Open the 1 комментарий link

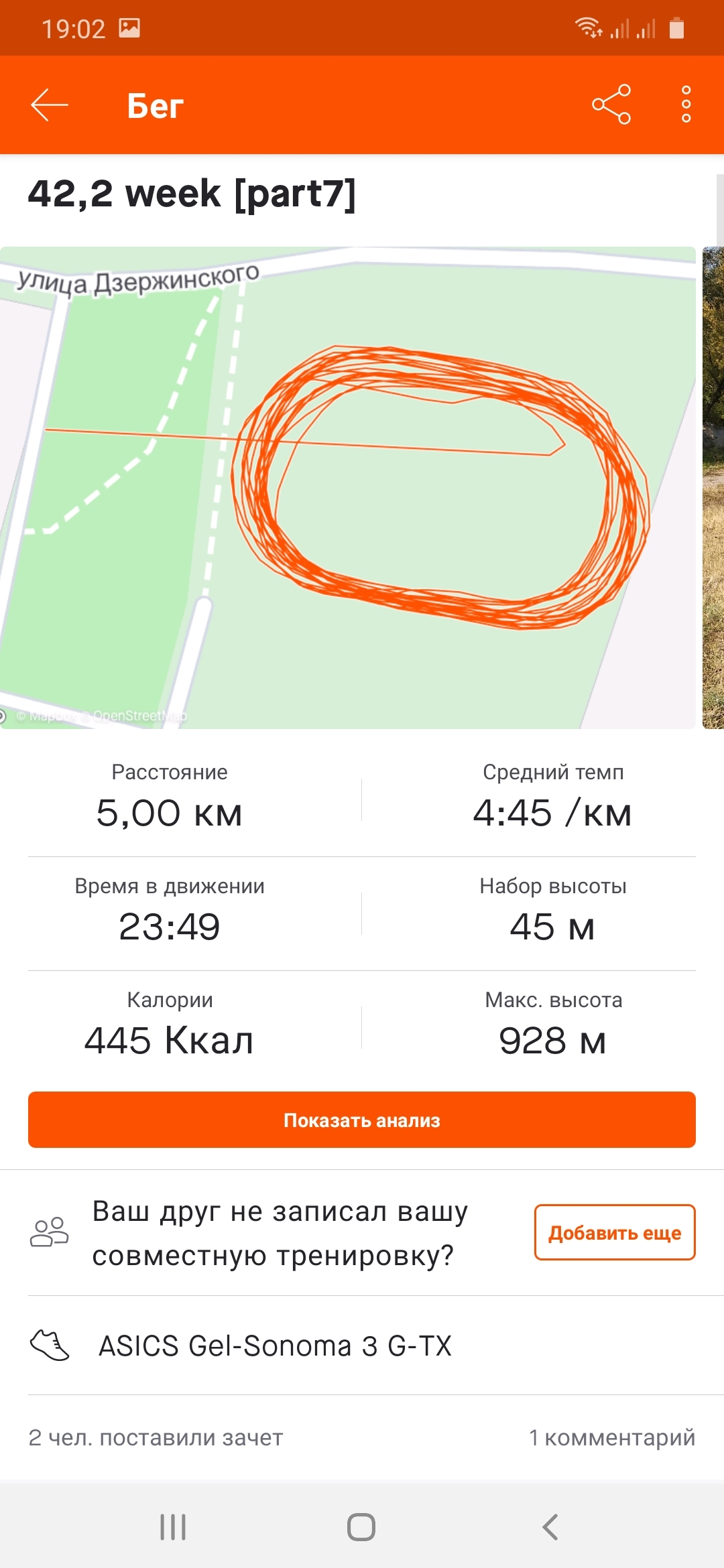(611, 1437)
